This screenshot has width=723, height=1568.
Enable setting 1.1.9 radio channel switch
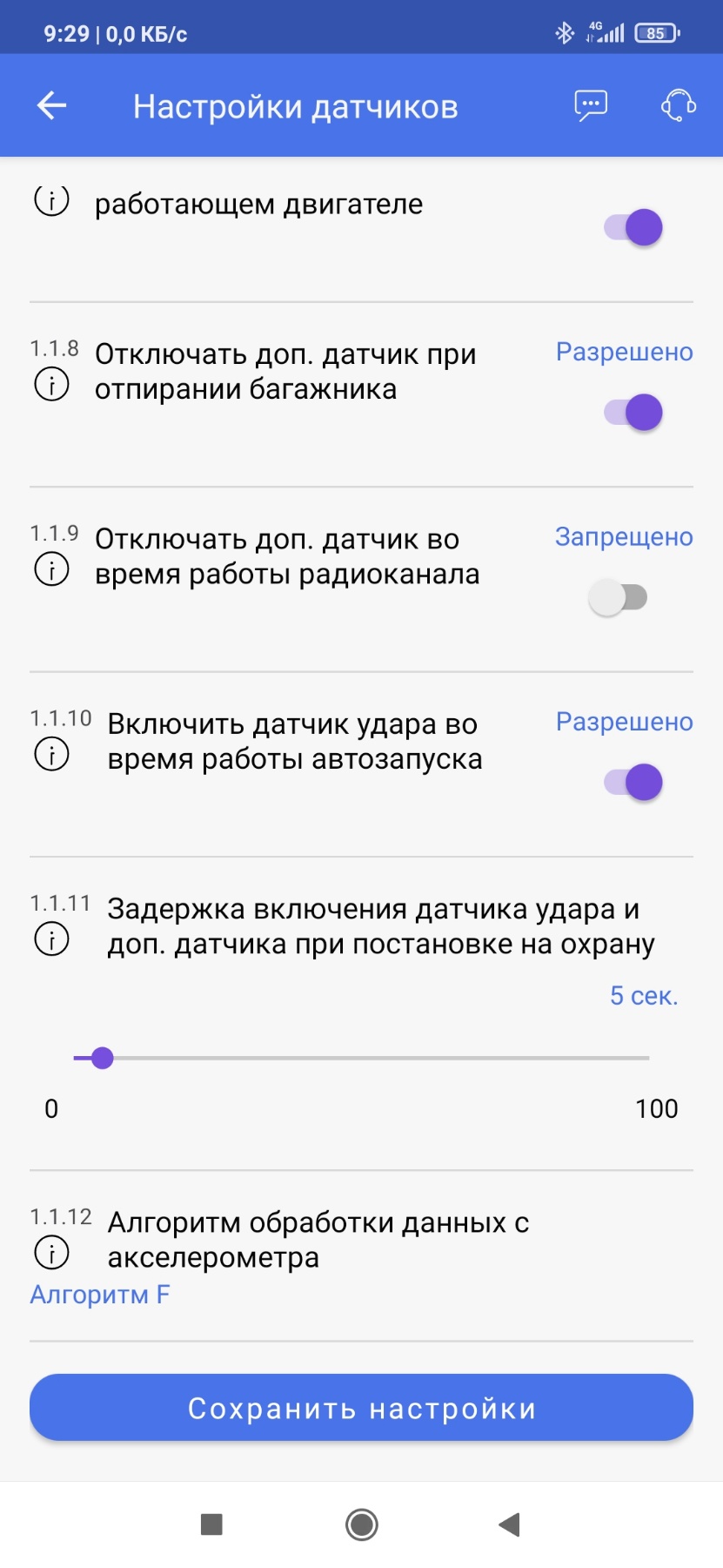click(619, 598)
